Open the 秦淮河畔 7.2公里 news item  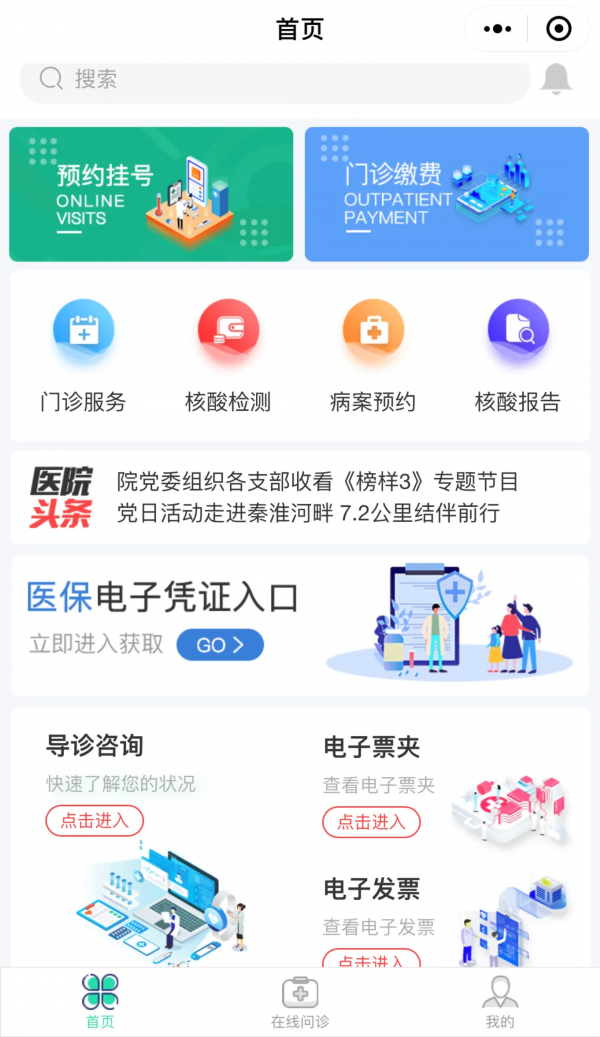pos(308,513)
